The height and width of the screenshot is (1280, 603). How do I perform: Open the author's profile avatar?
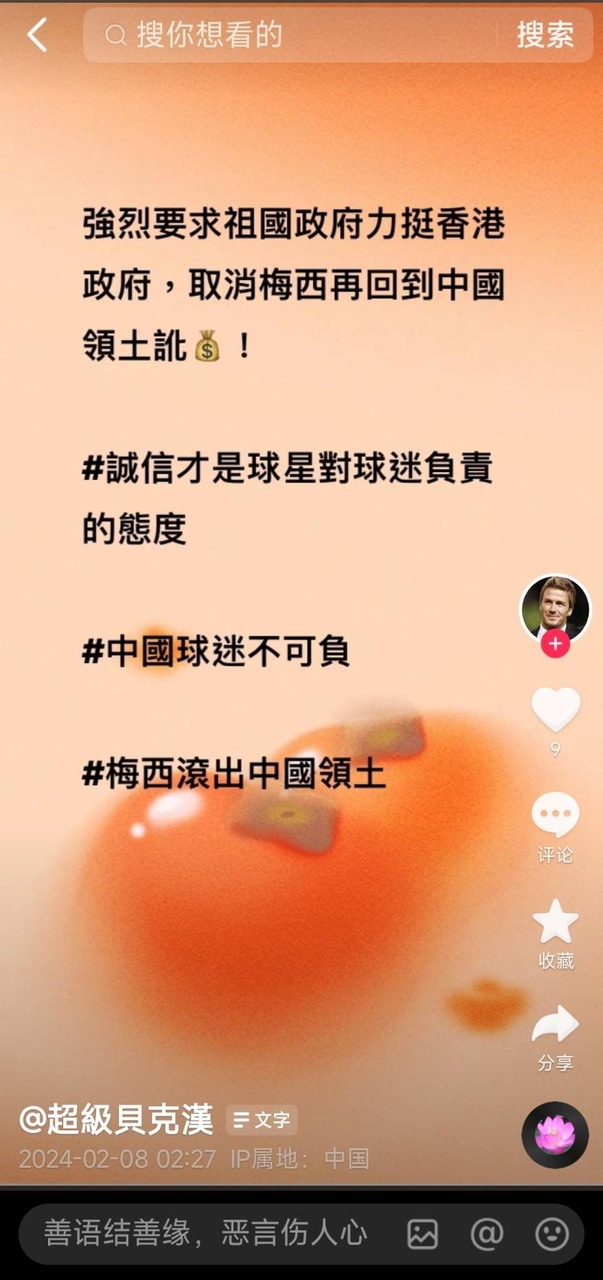(555, 608)
